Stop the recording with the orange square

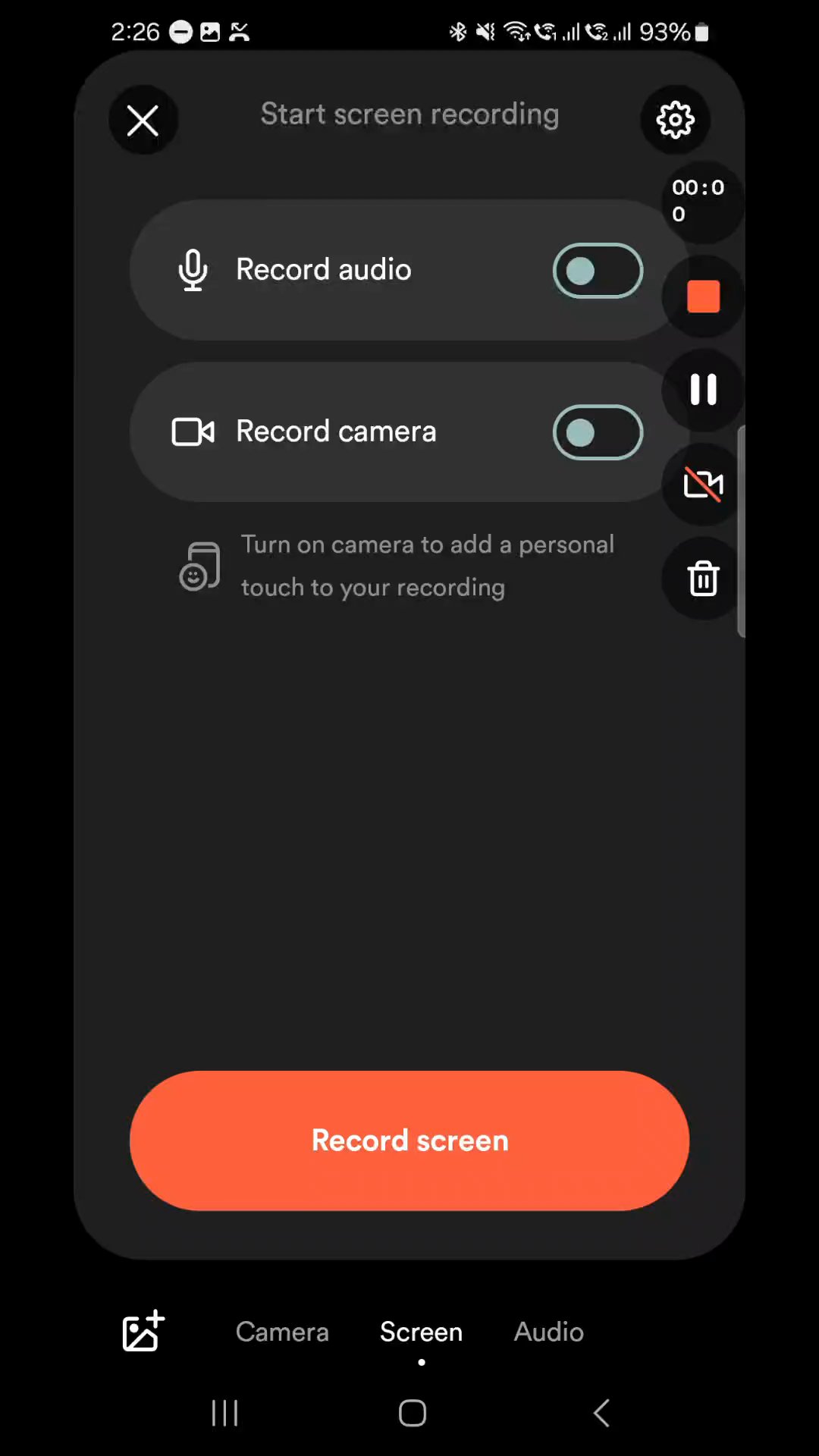(x=703, y=297)
